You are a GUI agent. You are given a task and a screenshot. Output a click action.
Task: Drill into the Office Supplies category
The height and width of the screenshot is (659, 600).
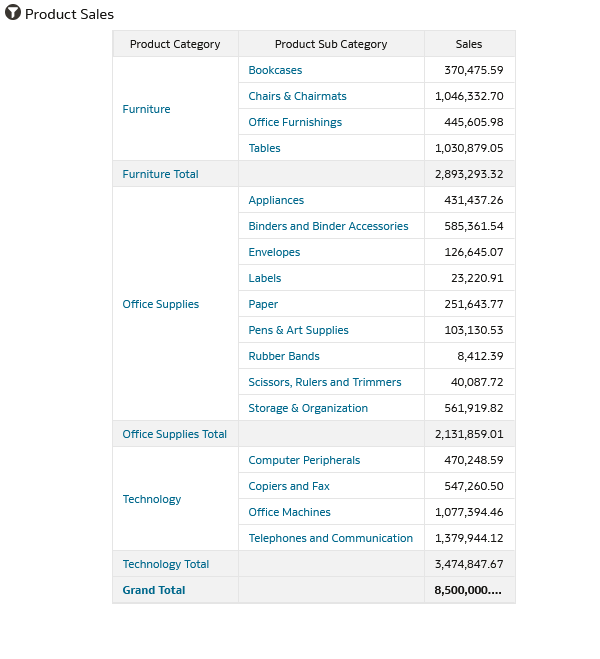point(160,304)
